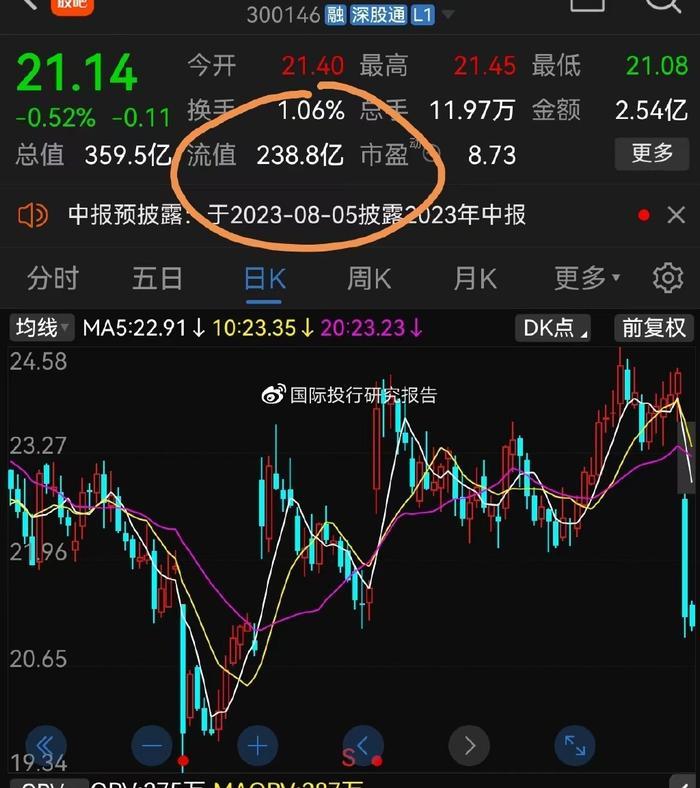
Task: Switch to the 五日 chart tab
Action: pyautogui.click(x=157, y=278)
